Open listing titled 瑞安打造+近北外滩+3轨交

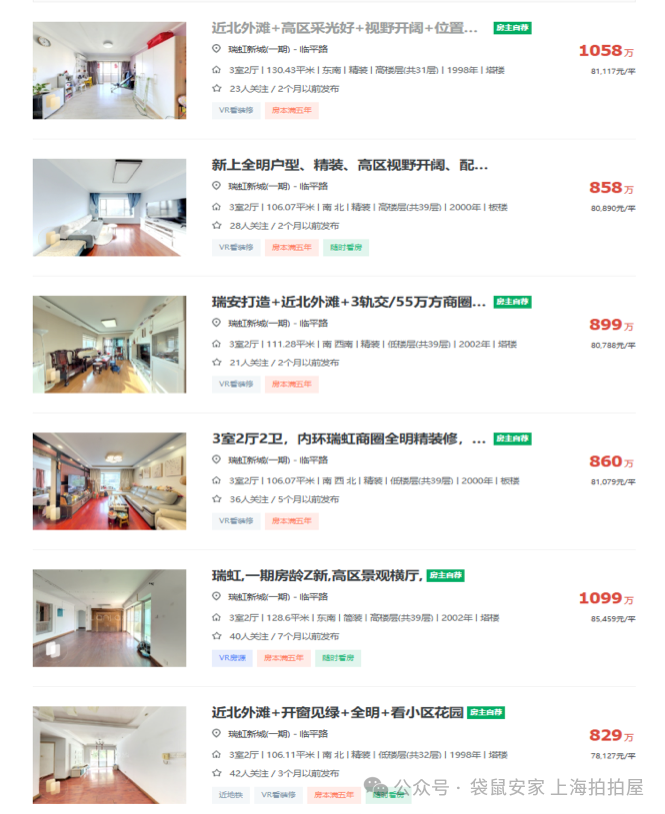(349, 301)
